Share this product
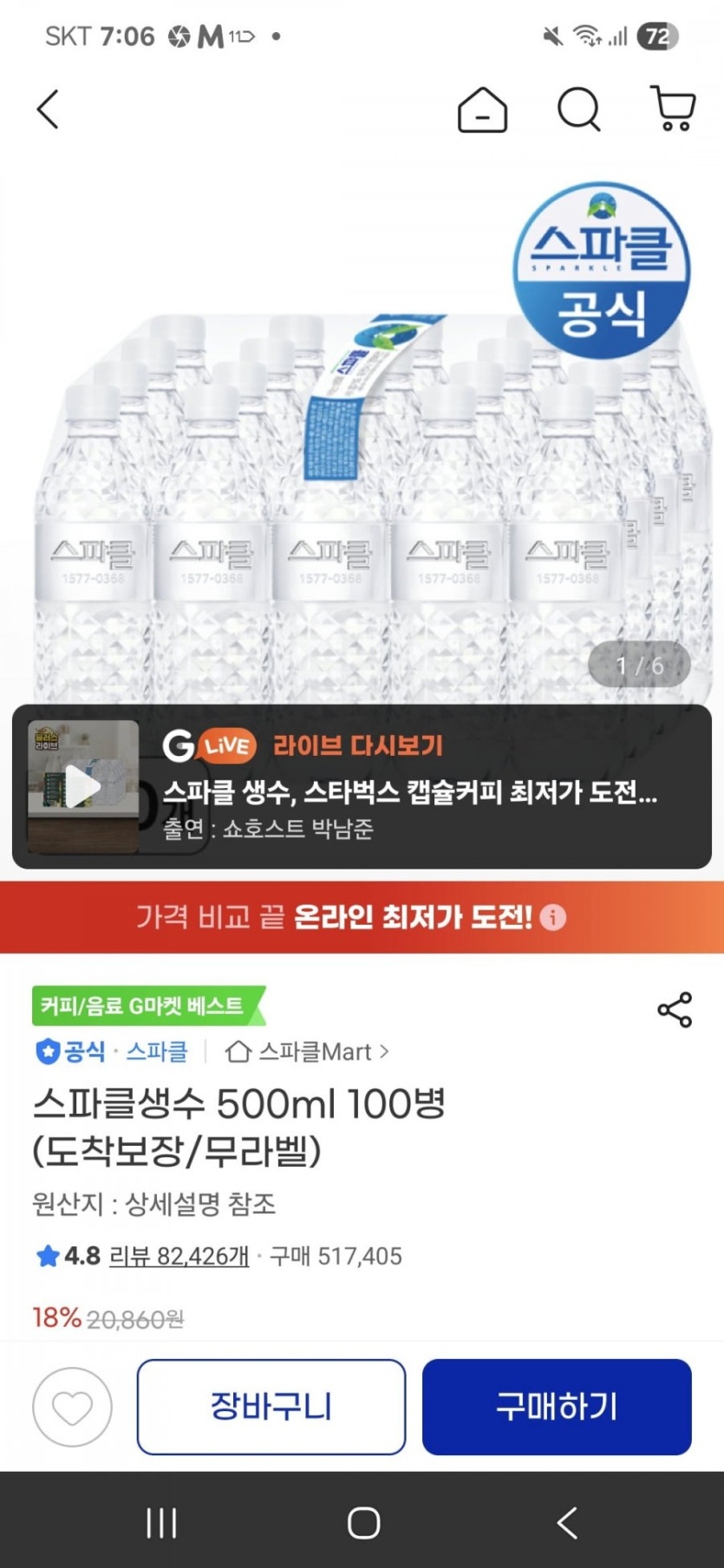 coord(675,1010)
